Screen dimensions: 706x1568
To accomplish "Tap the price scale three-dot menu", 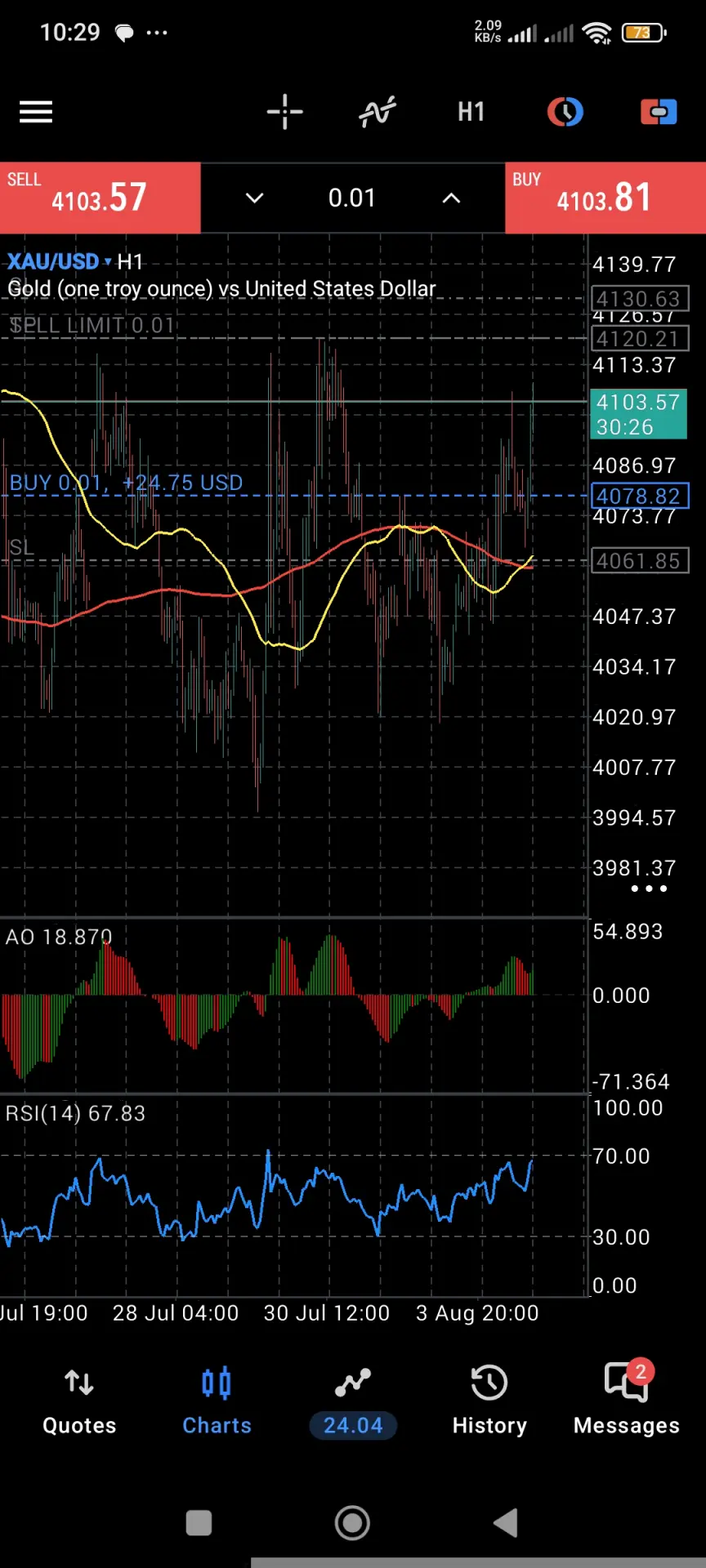I will [649, 889].
